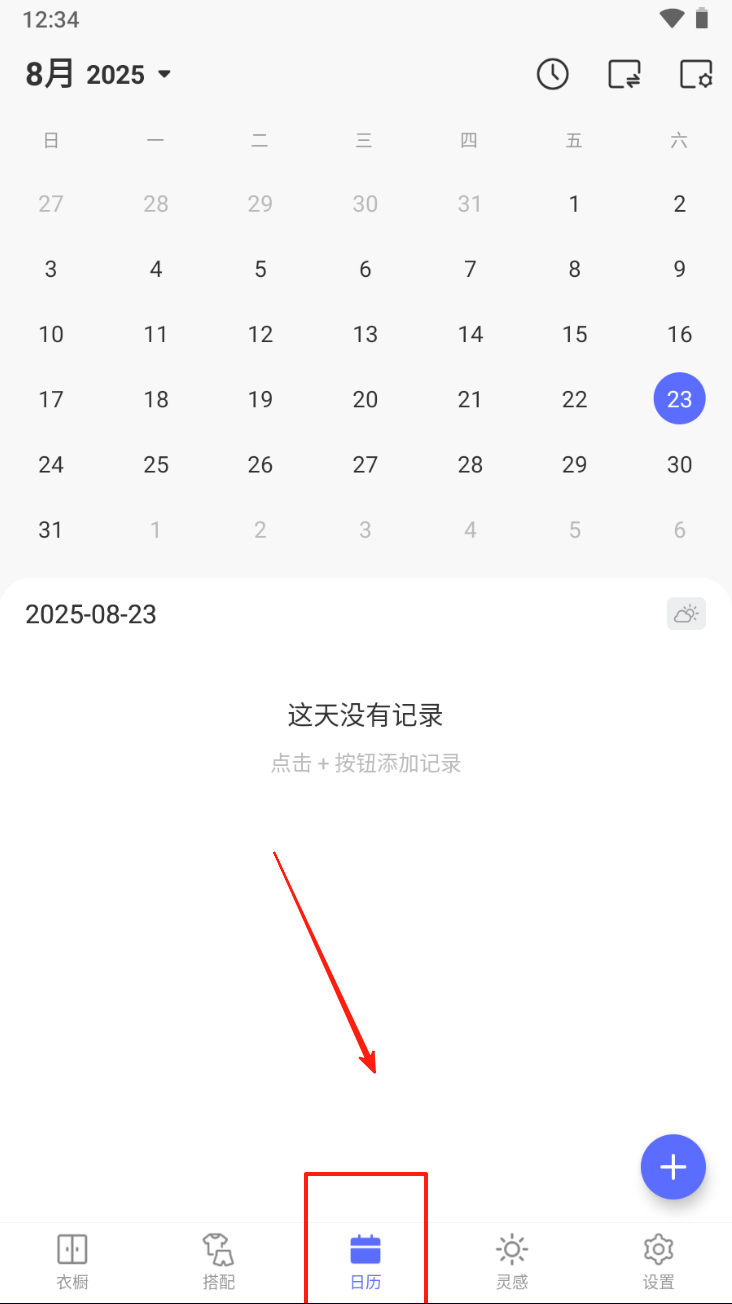This screenshot has width=732, height=1304.
Task: Open the calendar settings icon
Action: [x=695, y=74]
